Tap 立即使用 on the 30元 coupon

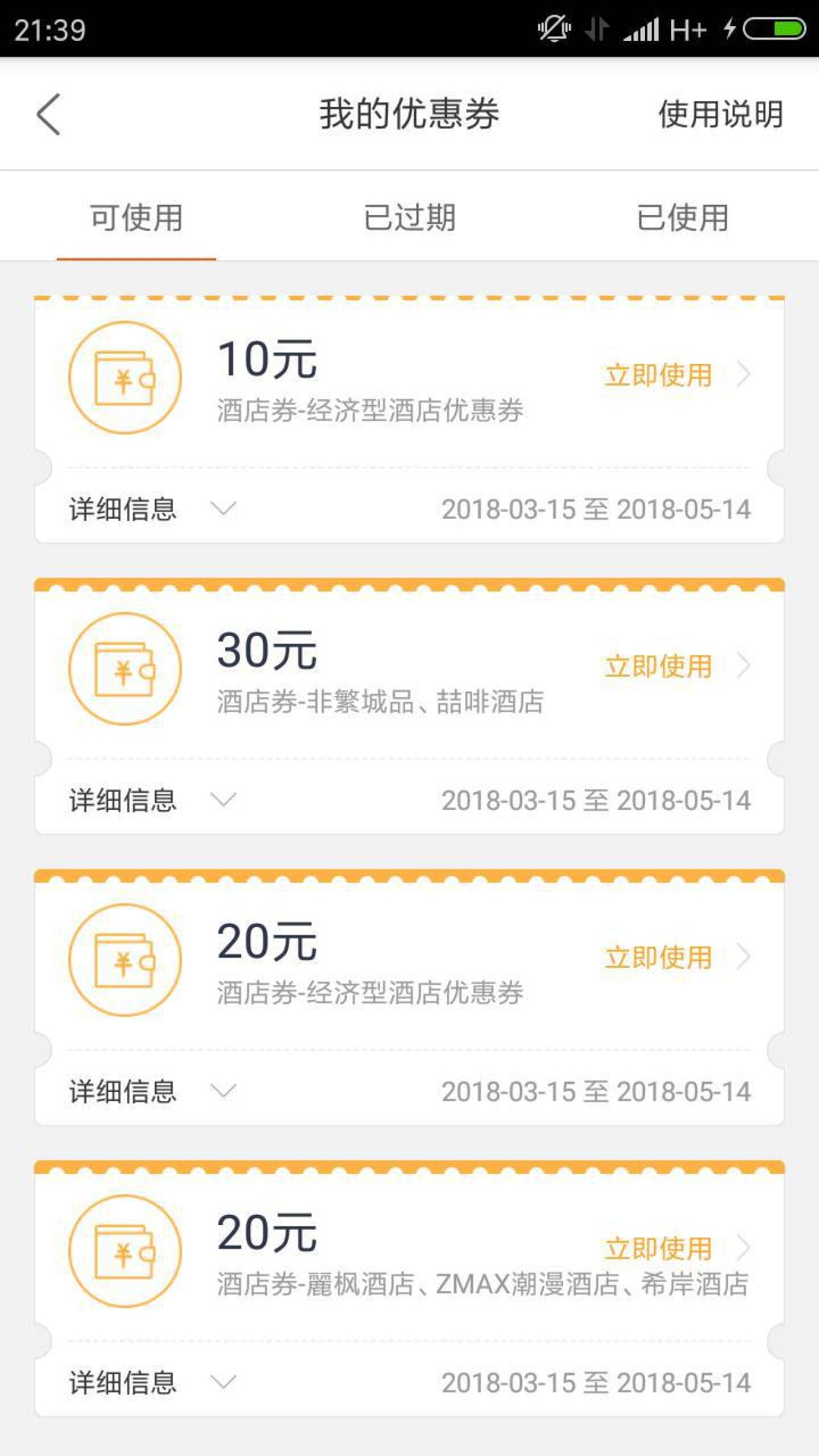(x=659, y=667)
